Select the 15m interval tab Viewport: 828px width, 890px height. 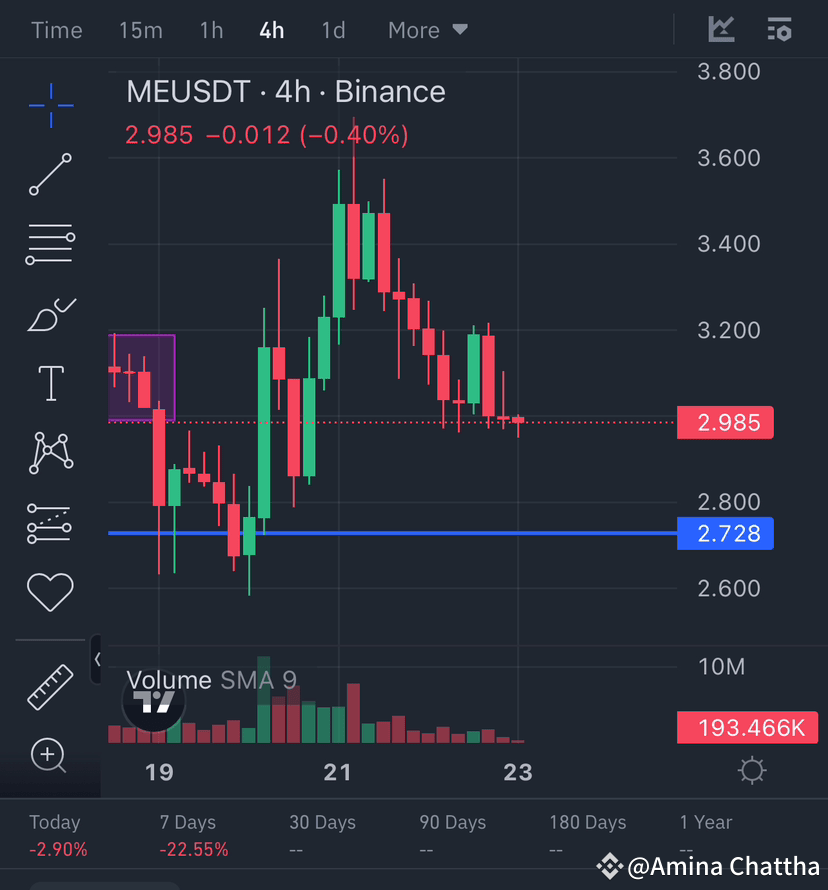140,30
